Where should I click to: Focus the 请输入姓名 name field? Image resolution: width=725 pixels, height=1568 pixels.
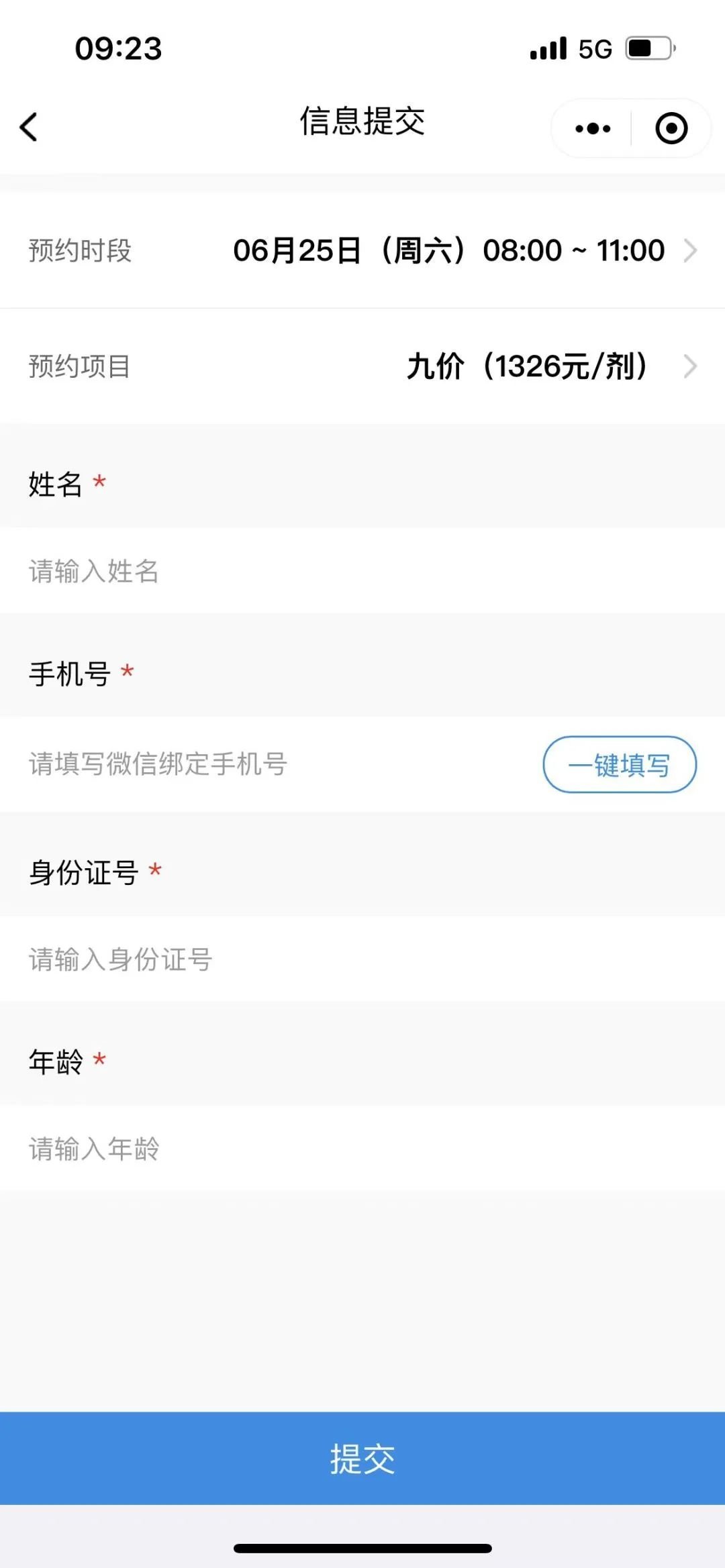pyautogui.click(x=362, y=571)
